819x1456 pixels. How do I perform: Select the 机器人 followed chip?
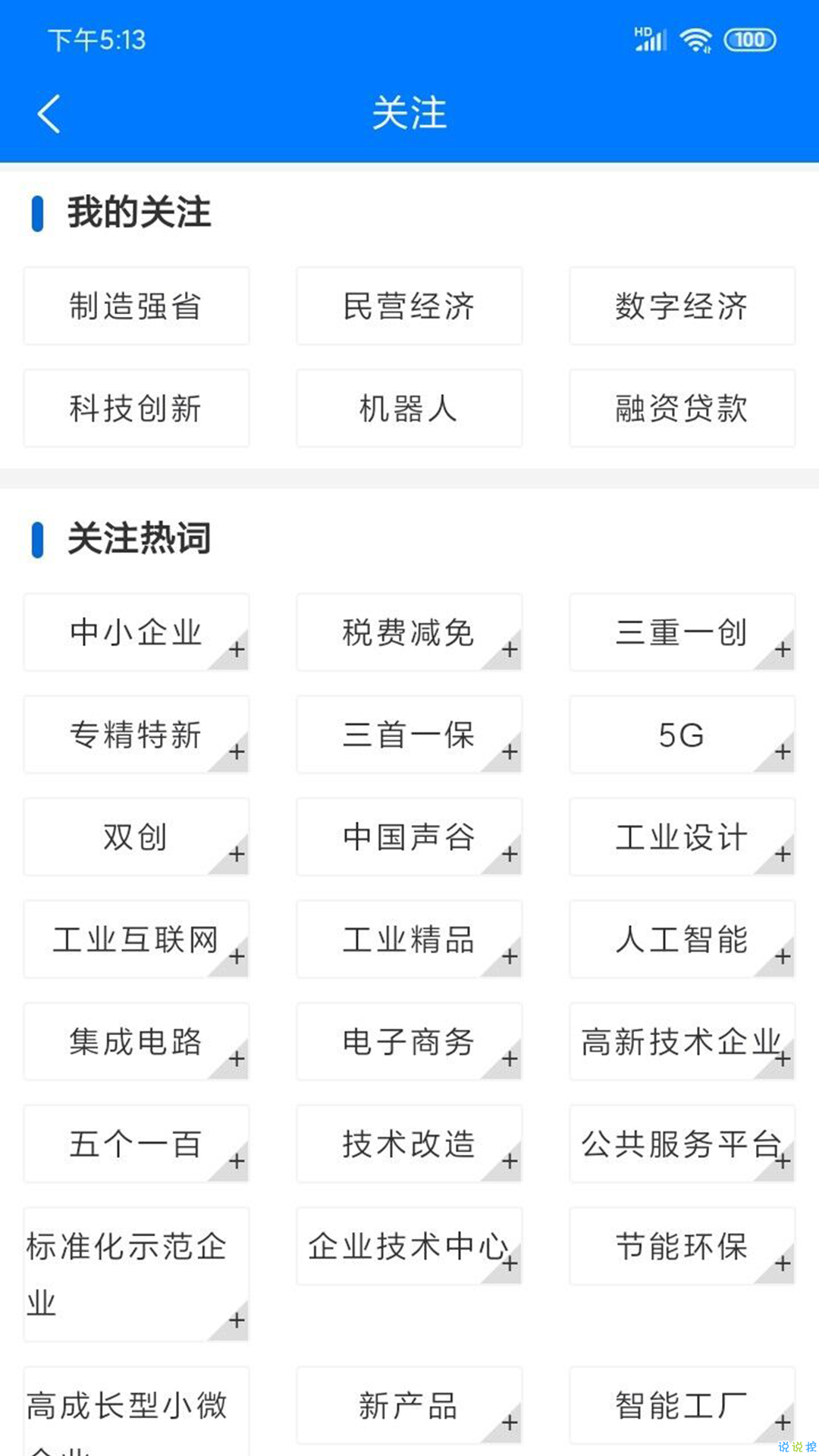pyautogui.click(x=409, y=408)
